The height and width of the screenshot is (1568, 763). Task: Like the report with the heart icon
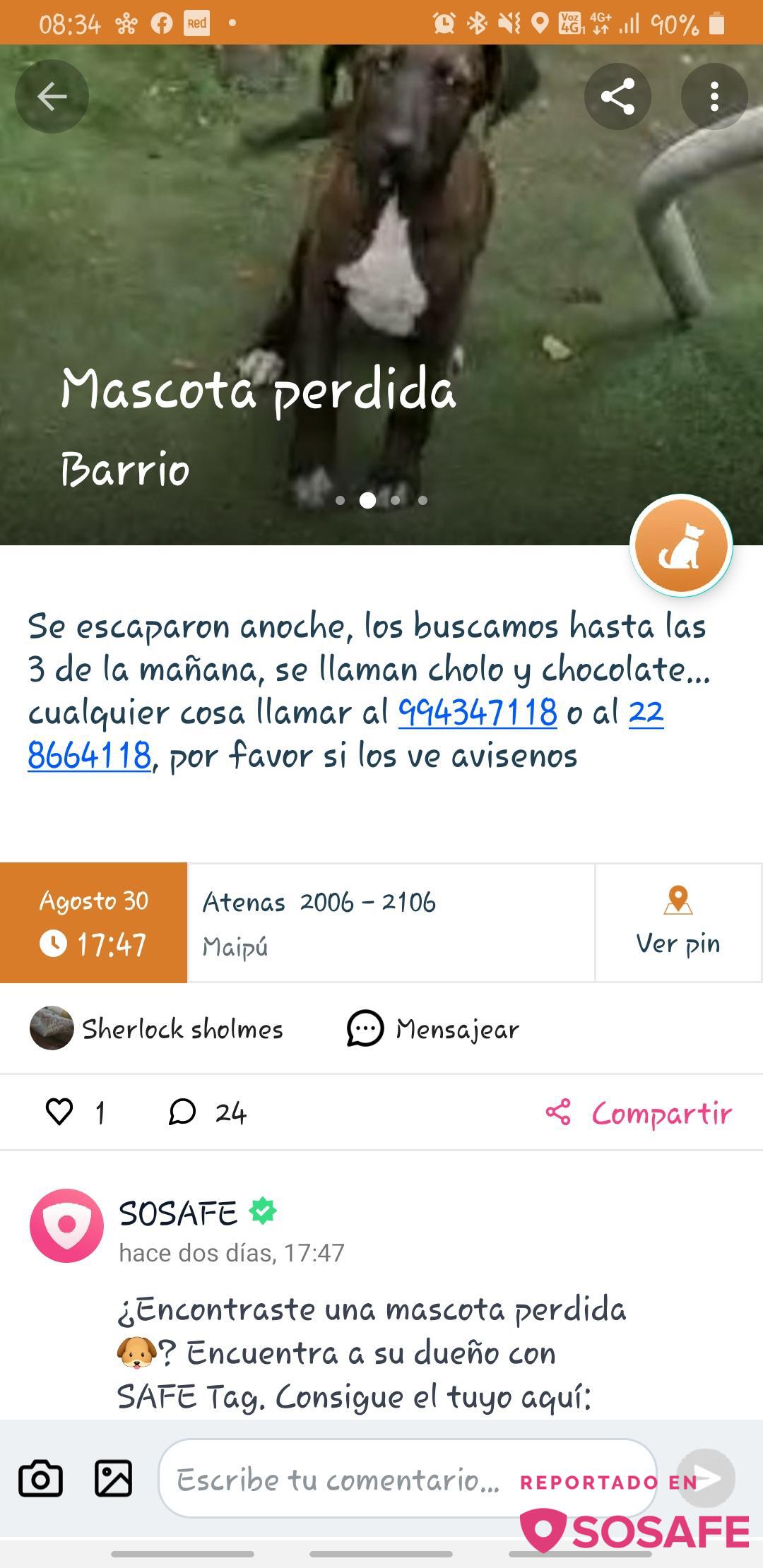click(59, 1112)
